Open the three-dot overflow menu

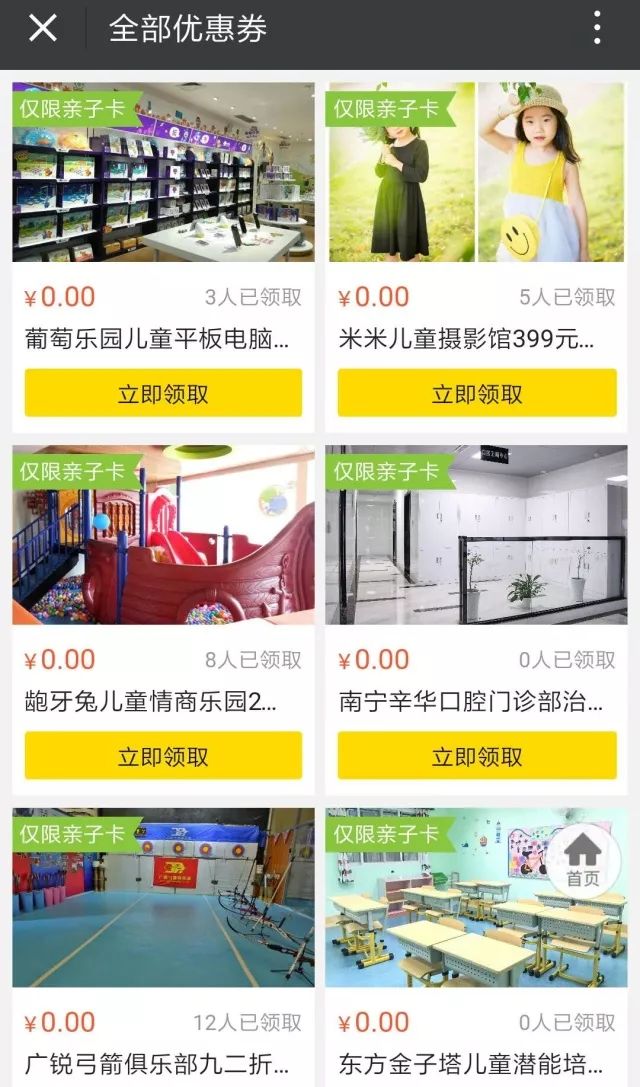point(597,28)
